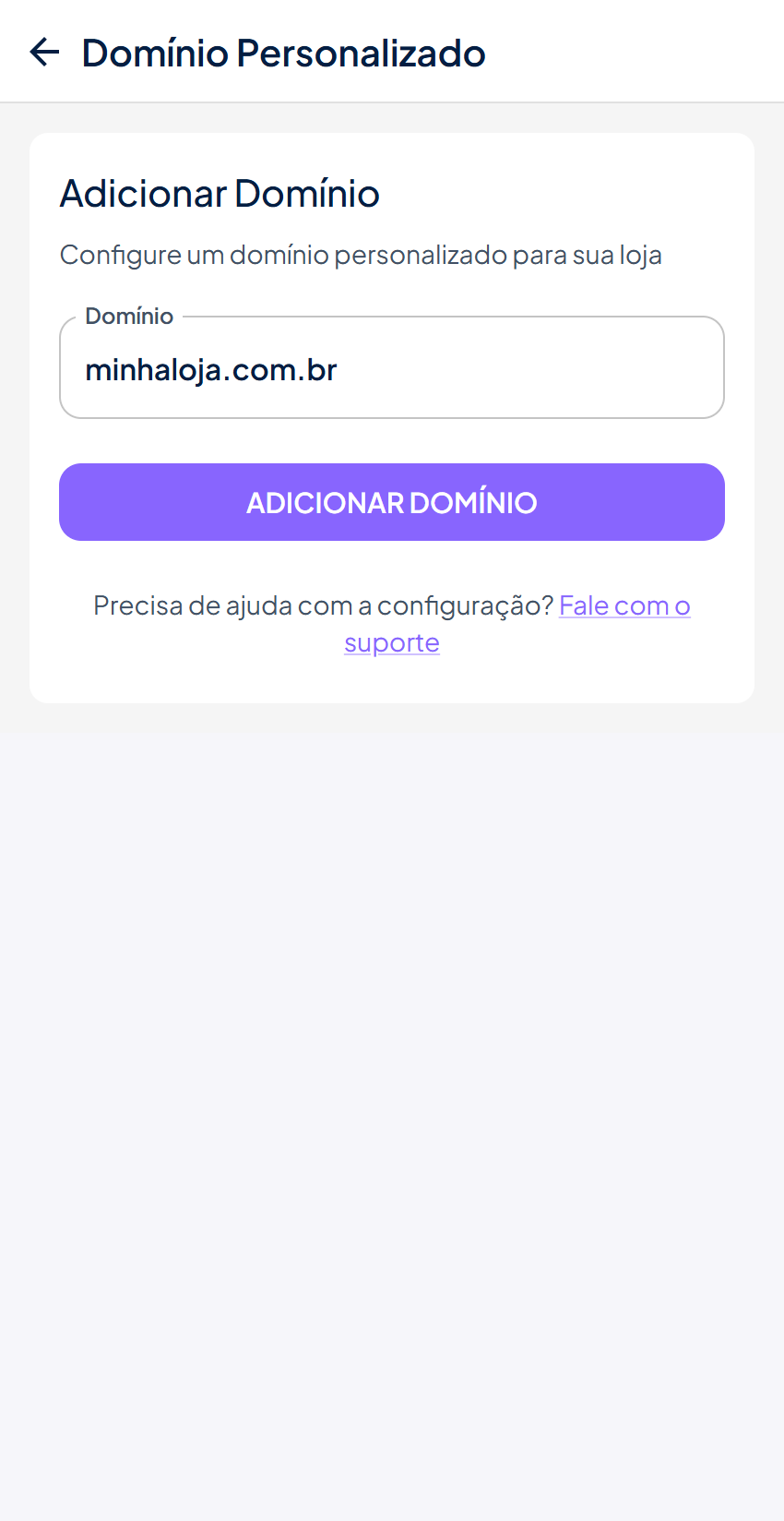Select the Domínio Personalizado header title

click(283, 53)
